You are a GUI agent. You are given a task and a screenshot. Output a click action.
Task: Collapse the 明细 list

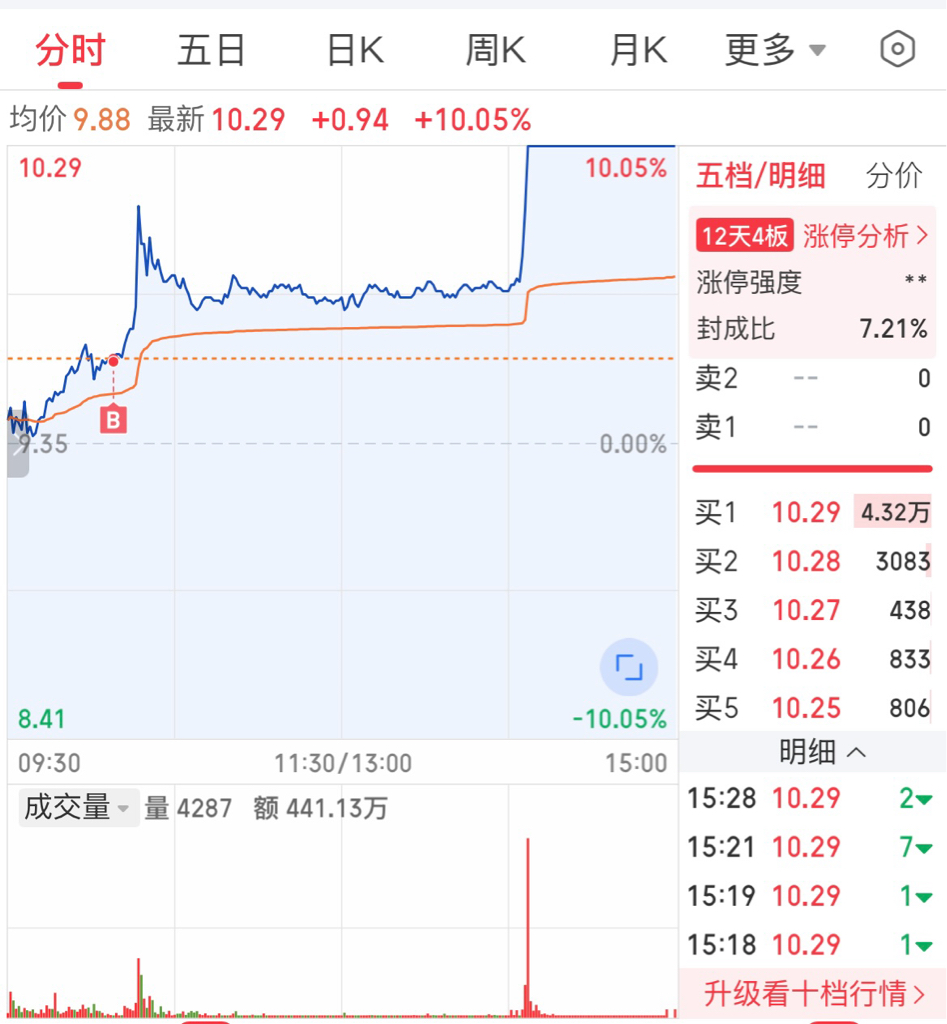[x=822, y=752]
